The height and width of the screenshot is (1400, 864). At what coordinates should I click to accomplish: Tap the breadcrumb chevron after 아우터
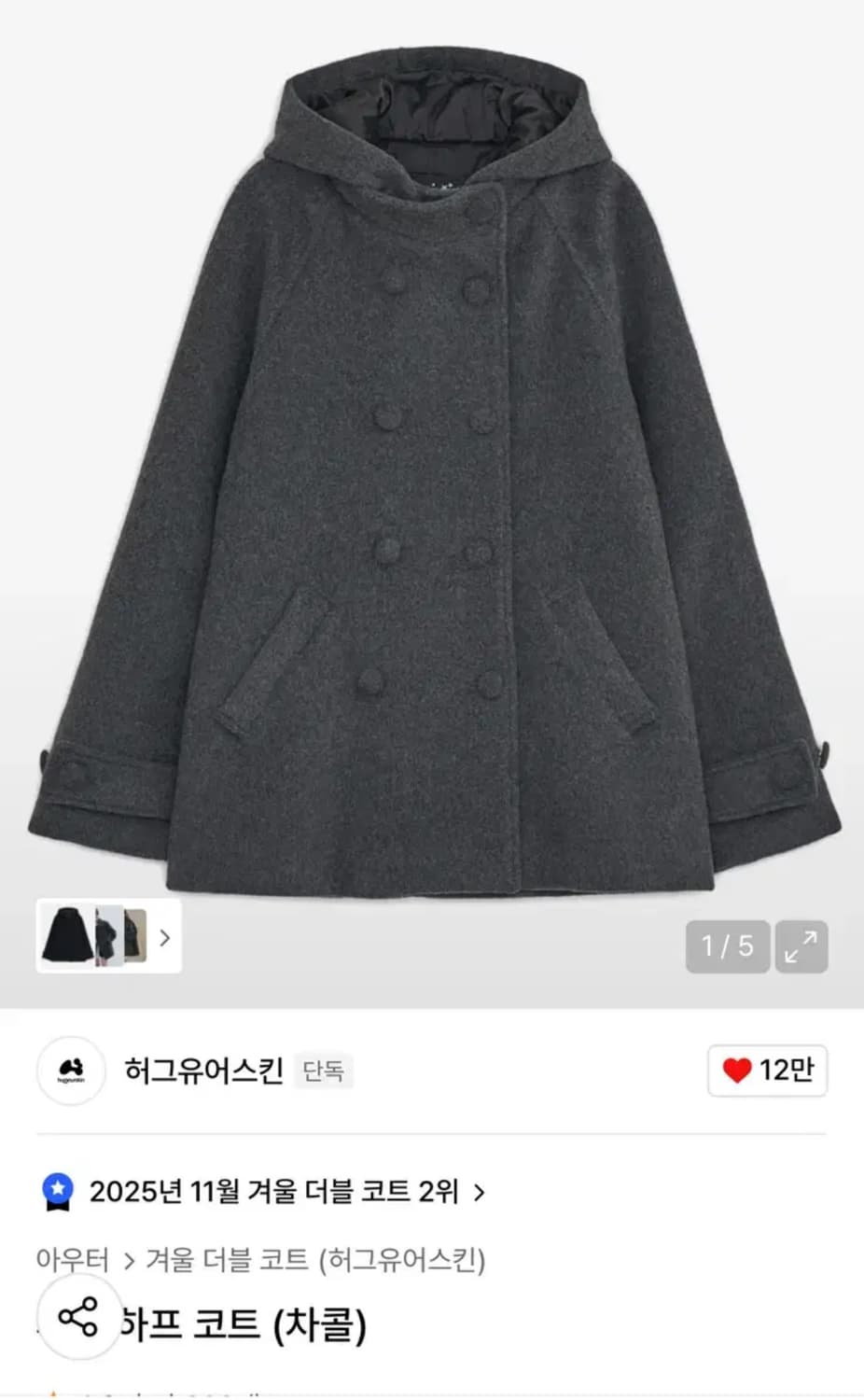[x=128, y=1259]
